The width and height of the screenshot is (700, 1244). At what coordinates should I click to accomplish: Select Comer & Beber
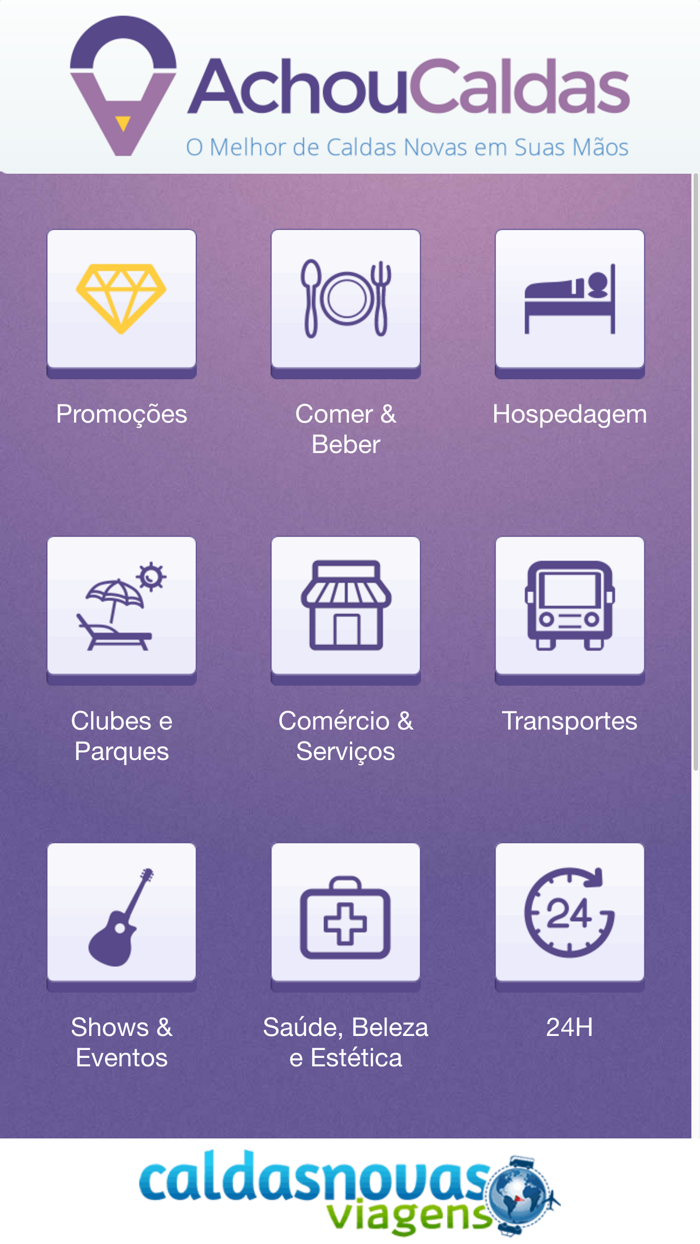pyautogui.click(x=345, y=303)
